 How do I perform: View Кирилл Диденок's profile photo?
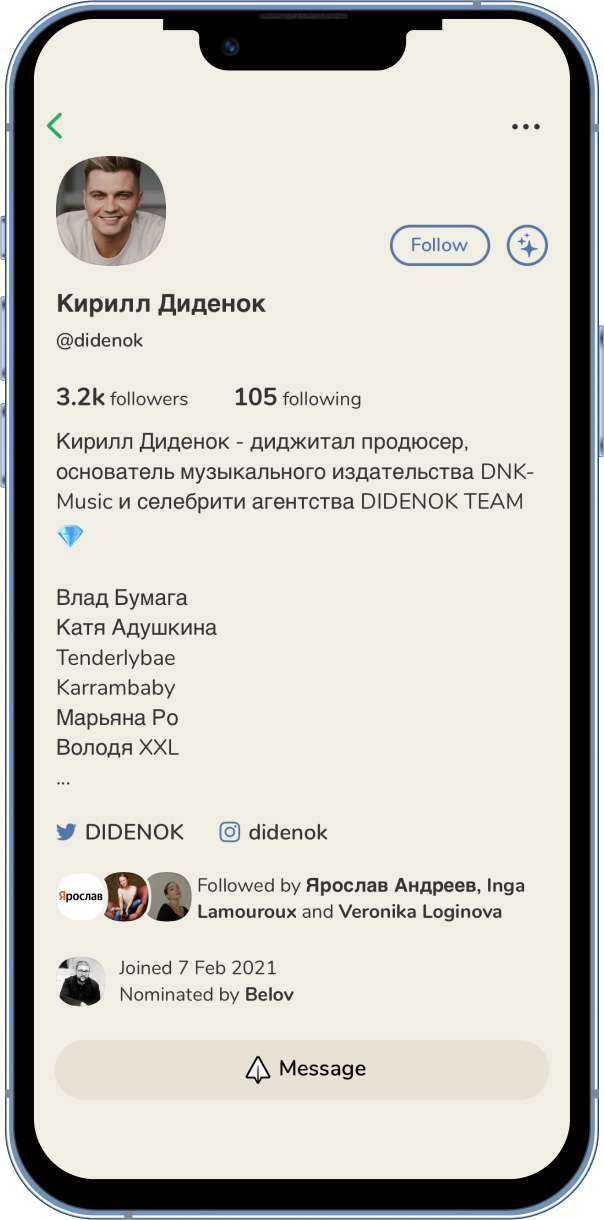click(x=111, y=210)
